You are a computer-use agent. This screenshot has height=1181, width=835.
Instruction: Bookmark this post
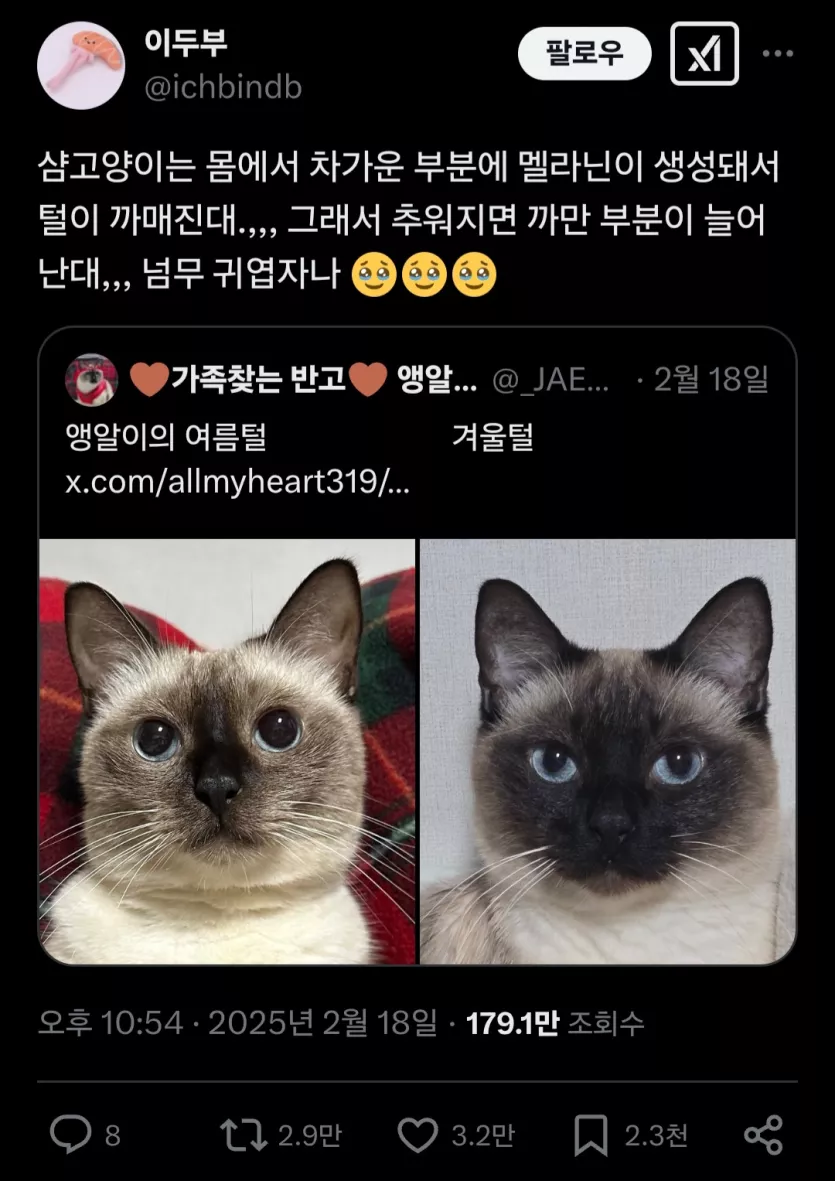tap(591, 1135)
